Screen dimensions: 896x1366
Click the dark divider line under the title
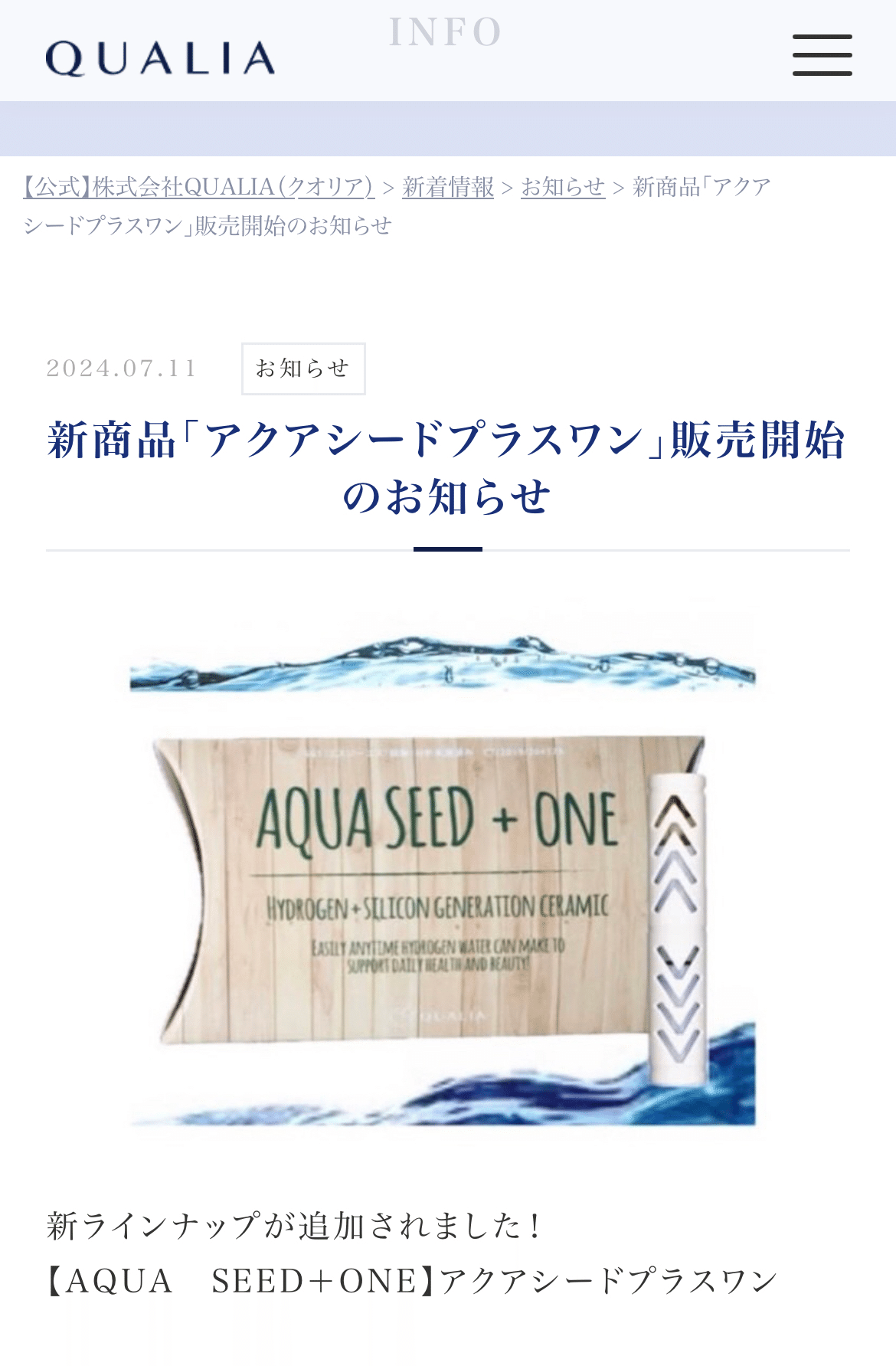point(448,550)
